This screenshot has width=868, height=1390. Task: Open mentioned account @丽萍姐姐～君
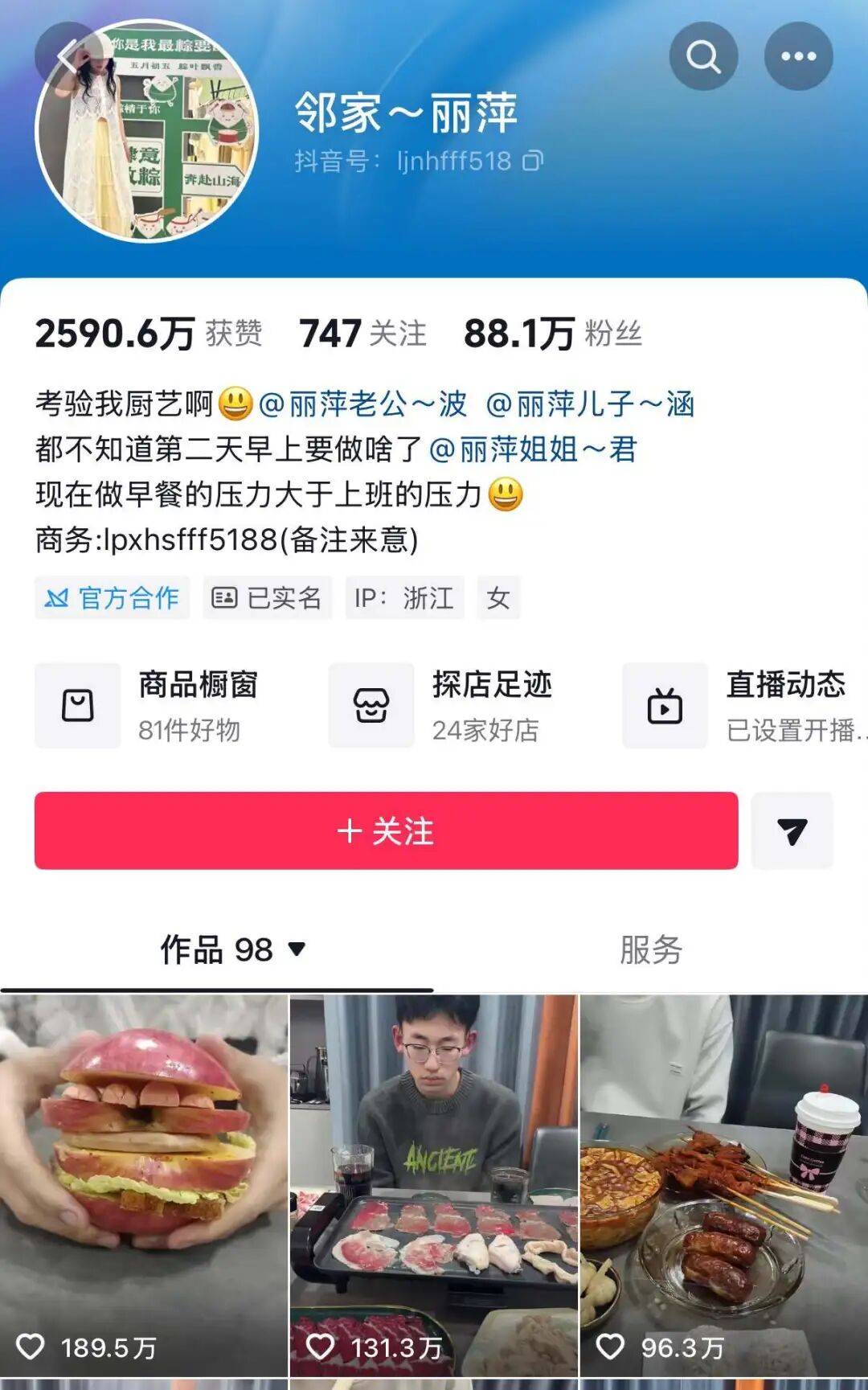point(534,449)
